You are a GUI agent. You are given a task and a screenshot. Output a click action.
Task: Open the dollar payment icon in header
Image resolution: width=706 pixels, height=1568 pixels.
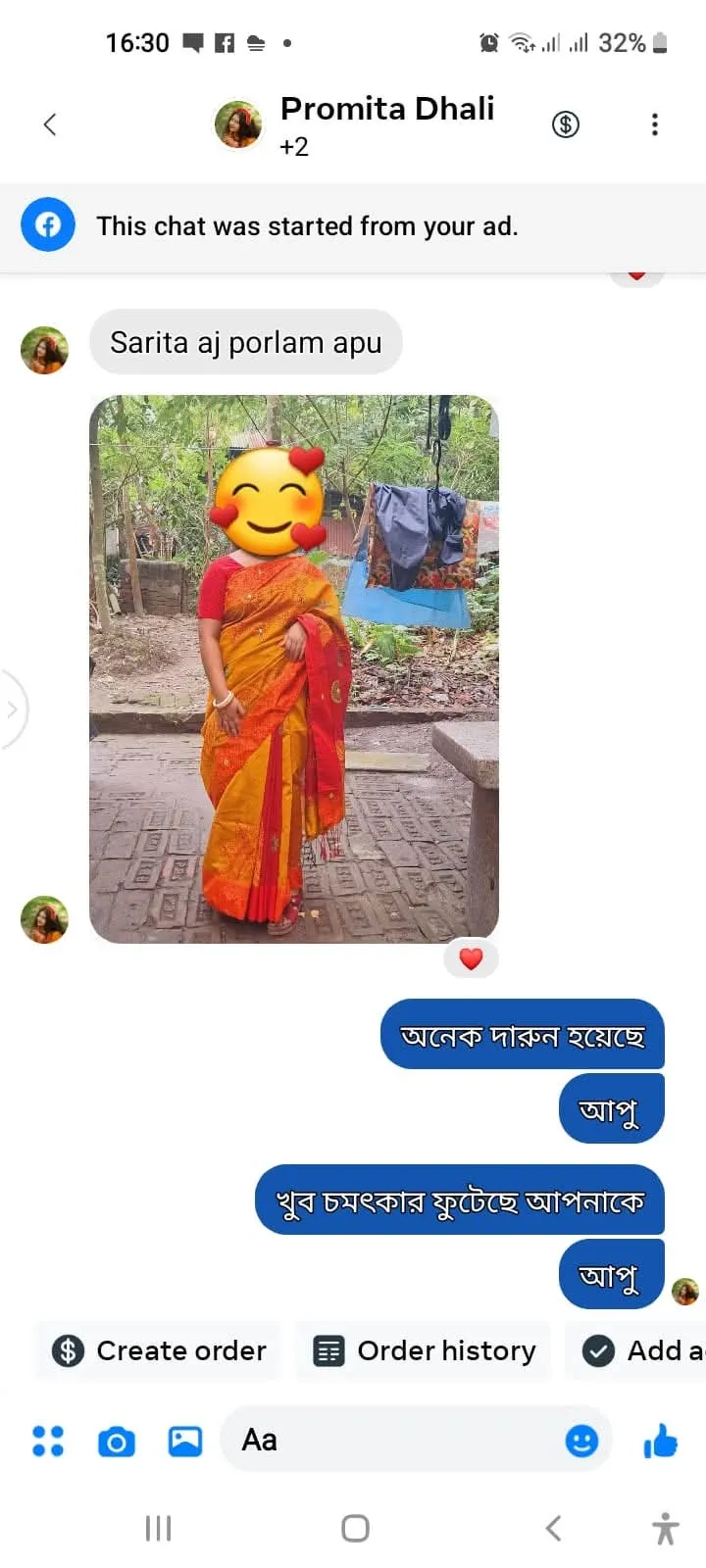[566, 124]
